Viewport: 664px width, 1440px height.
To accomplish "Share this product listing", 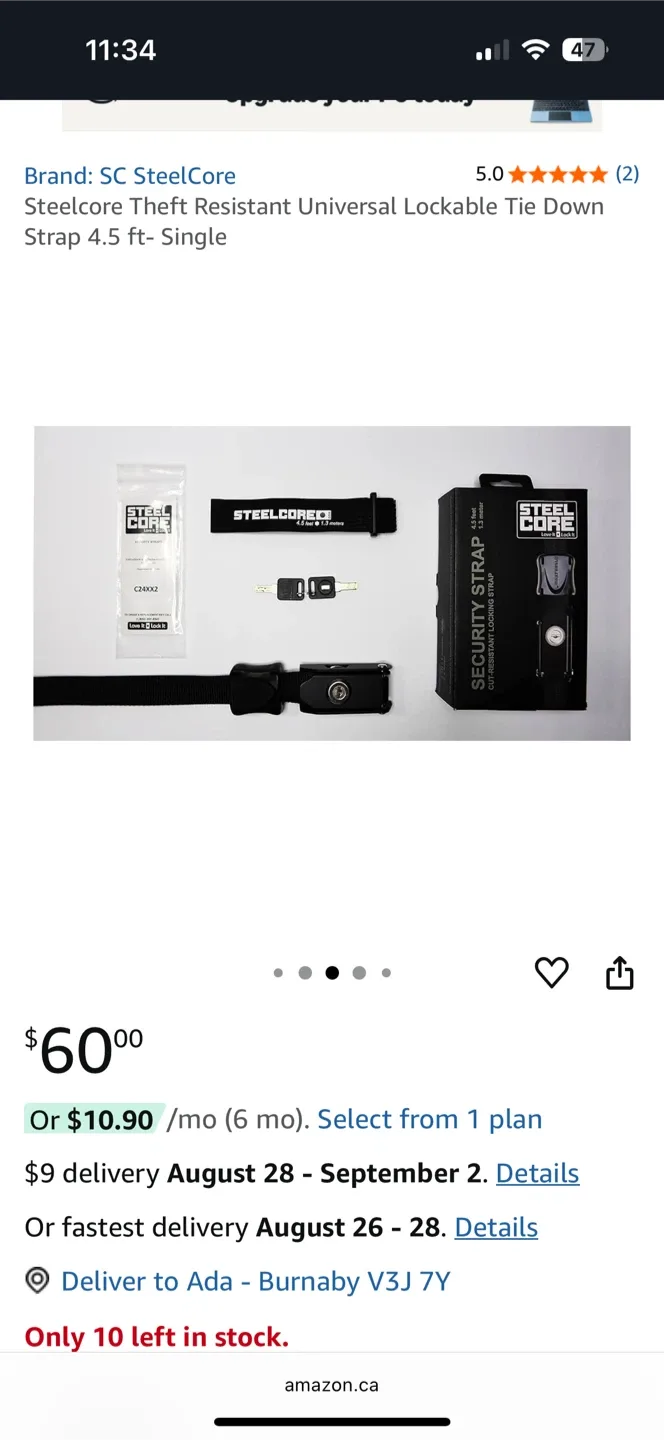I will point(620,972).
